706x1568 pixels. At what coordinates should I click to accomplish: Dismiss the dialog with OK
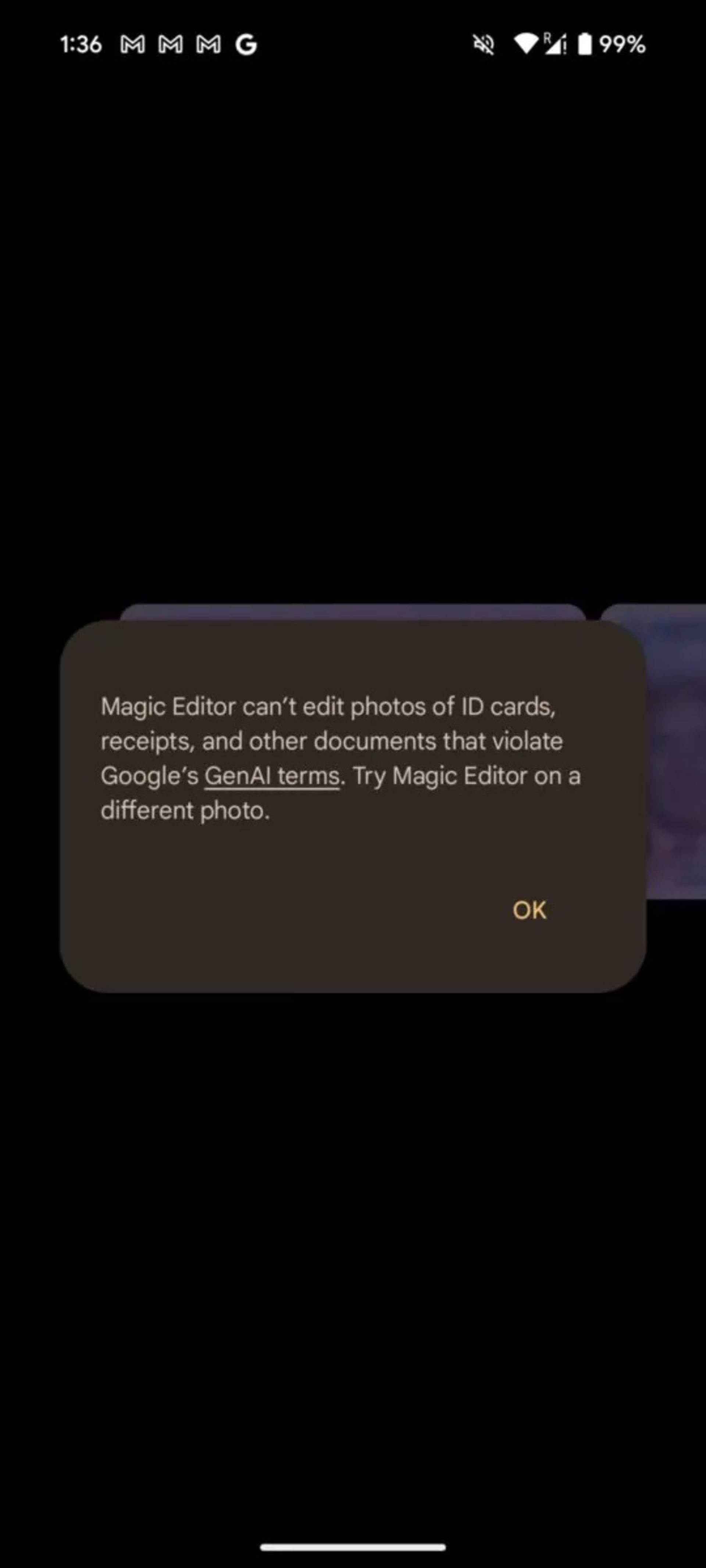click(529, 910)
